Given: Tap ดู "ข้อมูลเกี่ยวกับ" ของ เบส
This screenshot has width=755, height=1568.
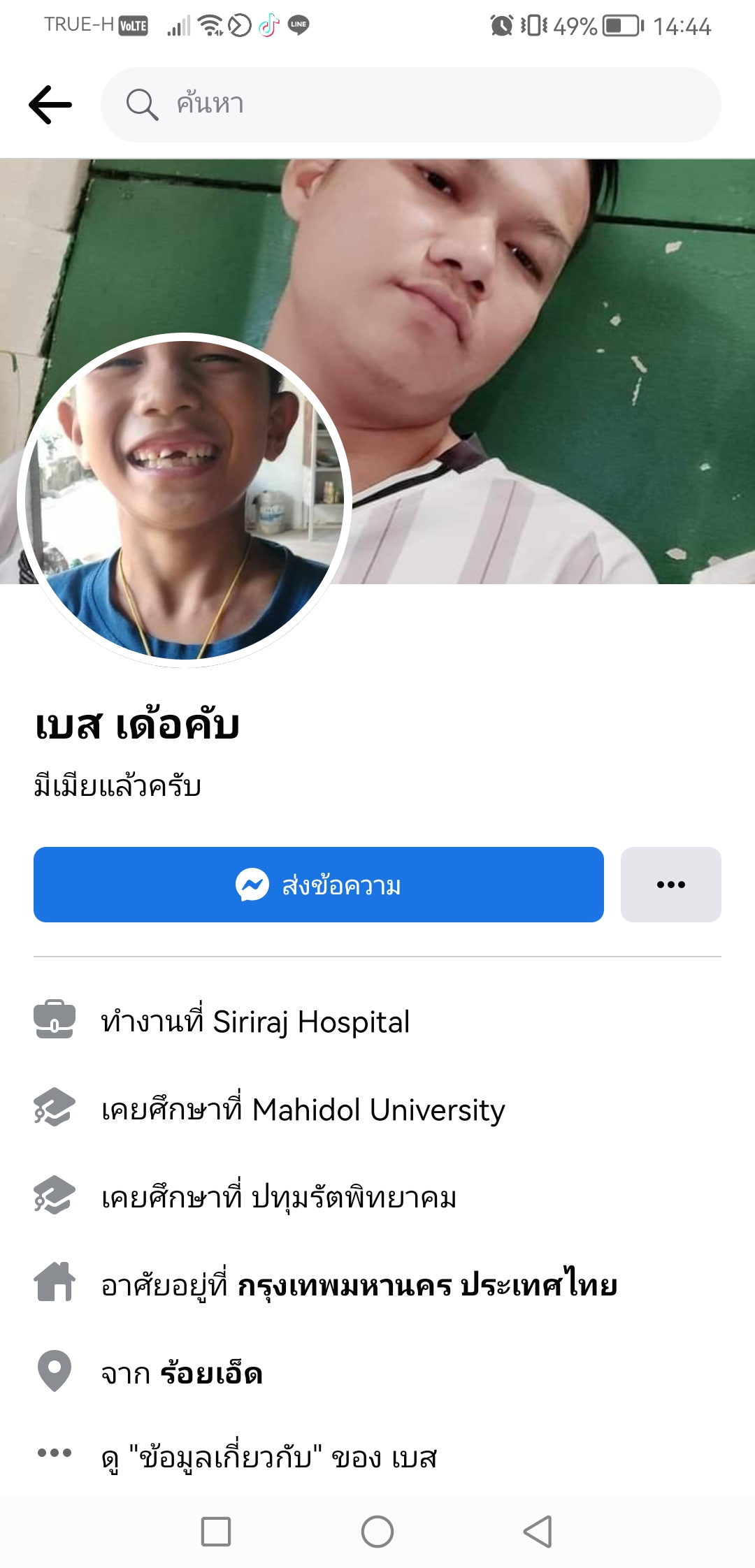Looking at the screenshot, I should pos(269,1458).
